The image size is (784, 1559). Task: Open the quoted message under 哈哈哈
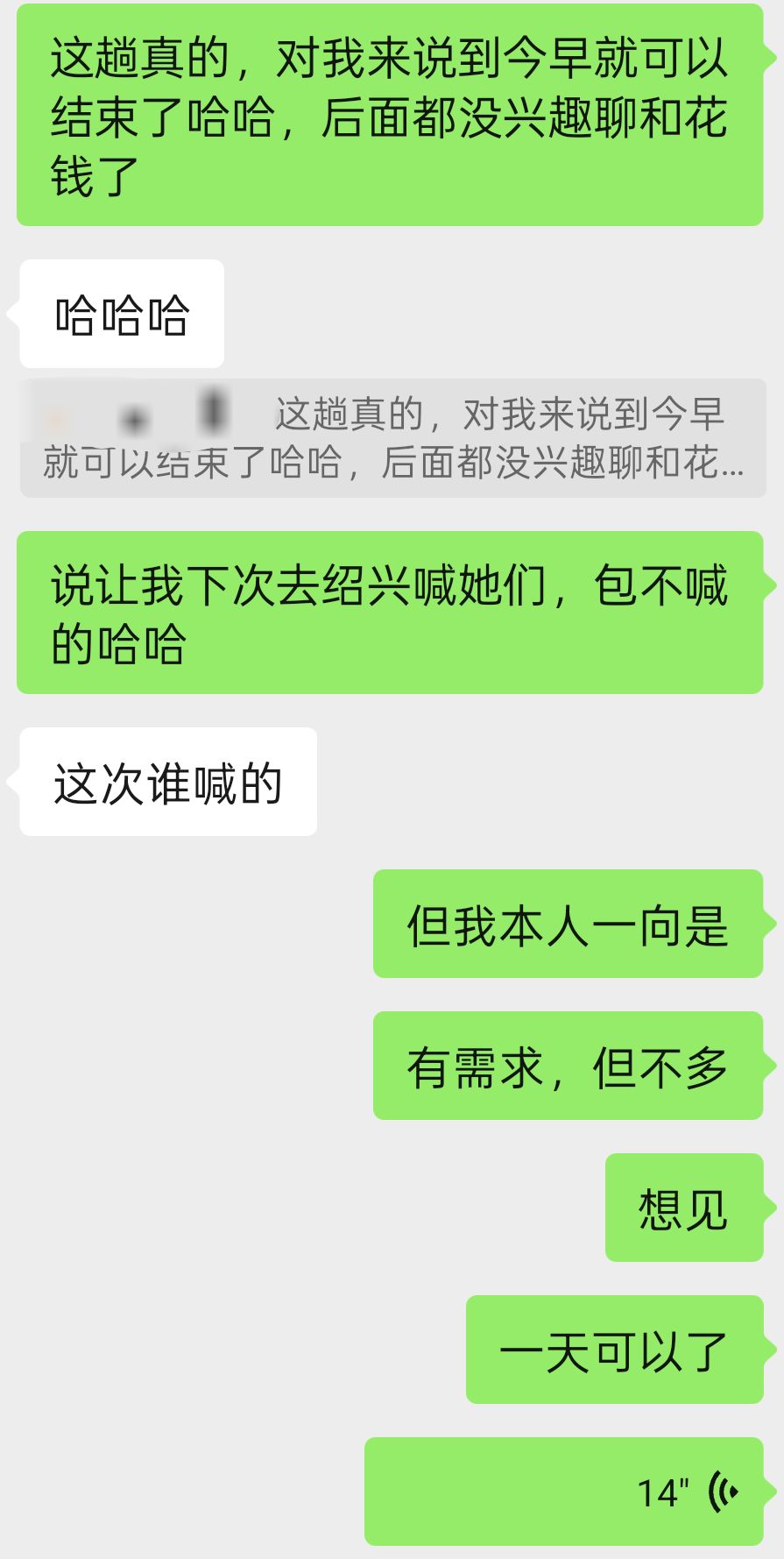(392, 438)
